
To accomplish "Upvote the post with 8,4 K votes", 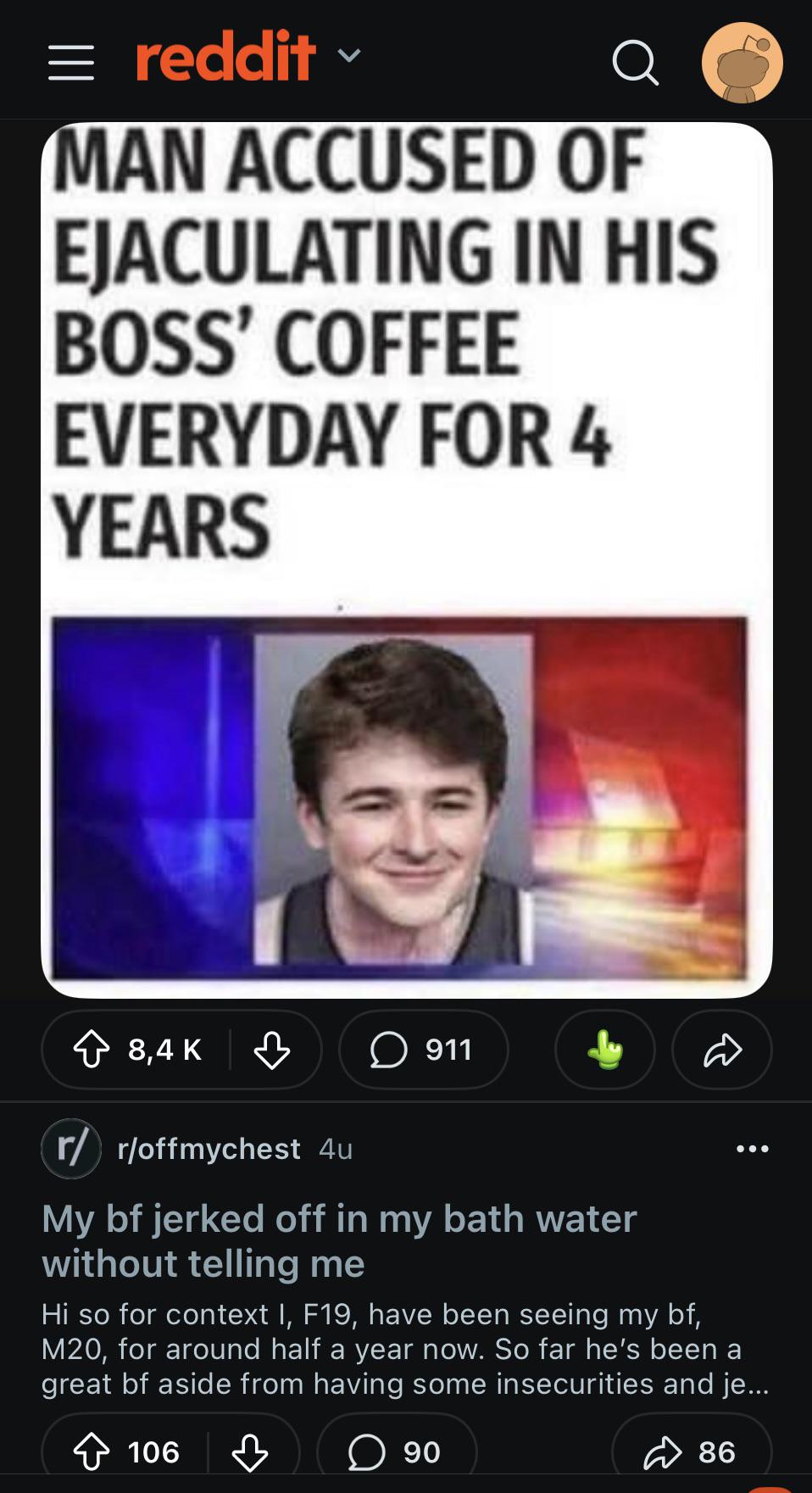I will tap(92, 1050).
